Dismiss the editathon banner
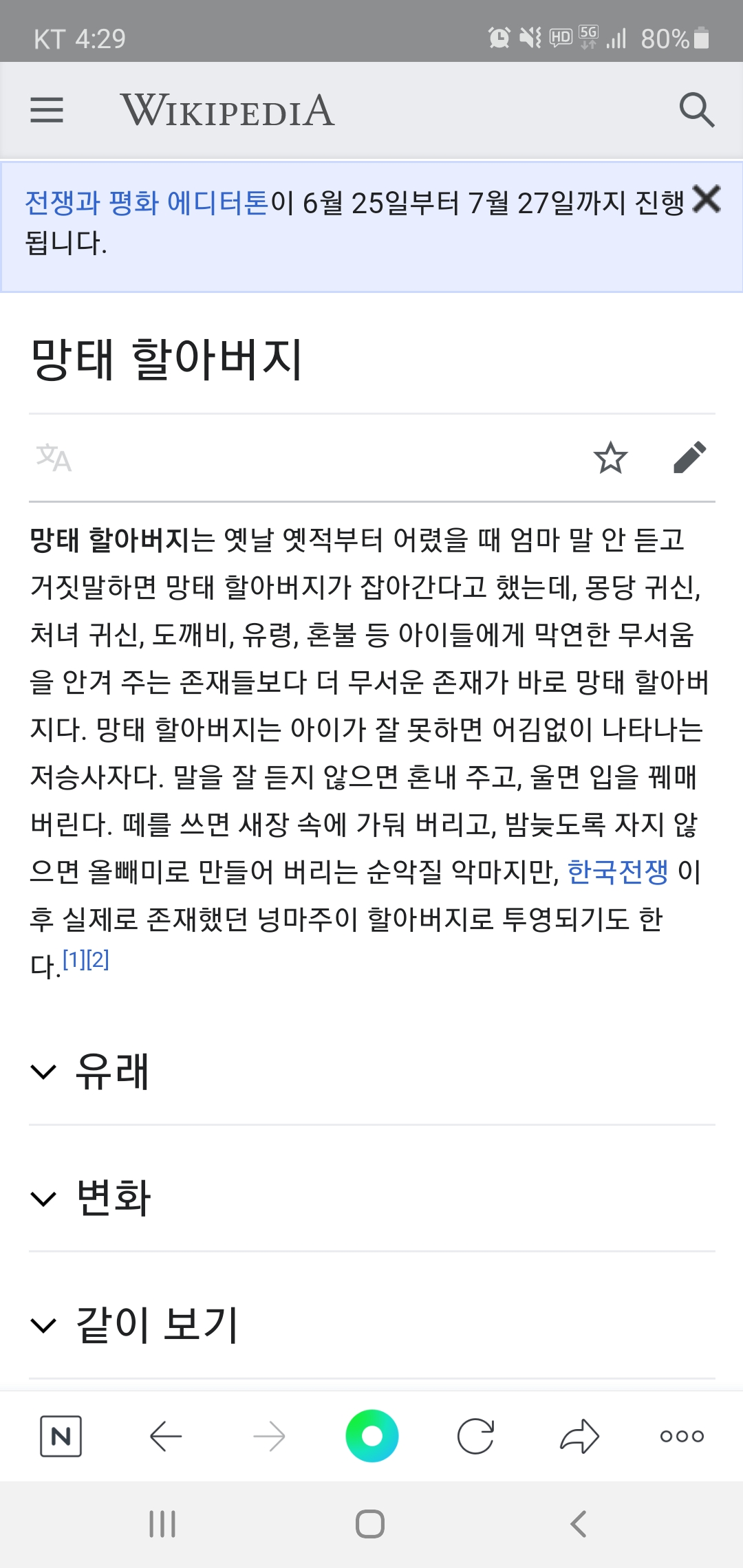This screenshot has height=1568, width=743. (707, 199)
